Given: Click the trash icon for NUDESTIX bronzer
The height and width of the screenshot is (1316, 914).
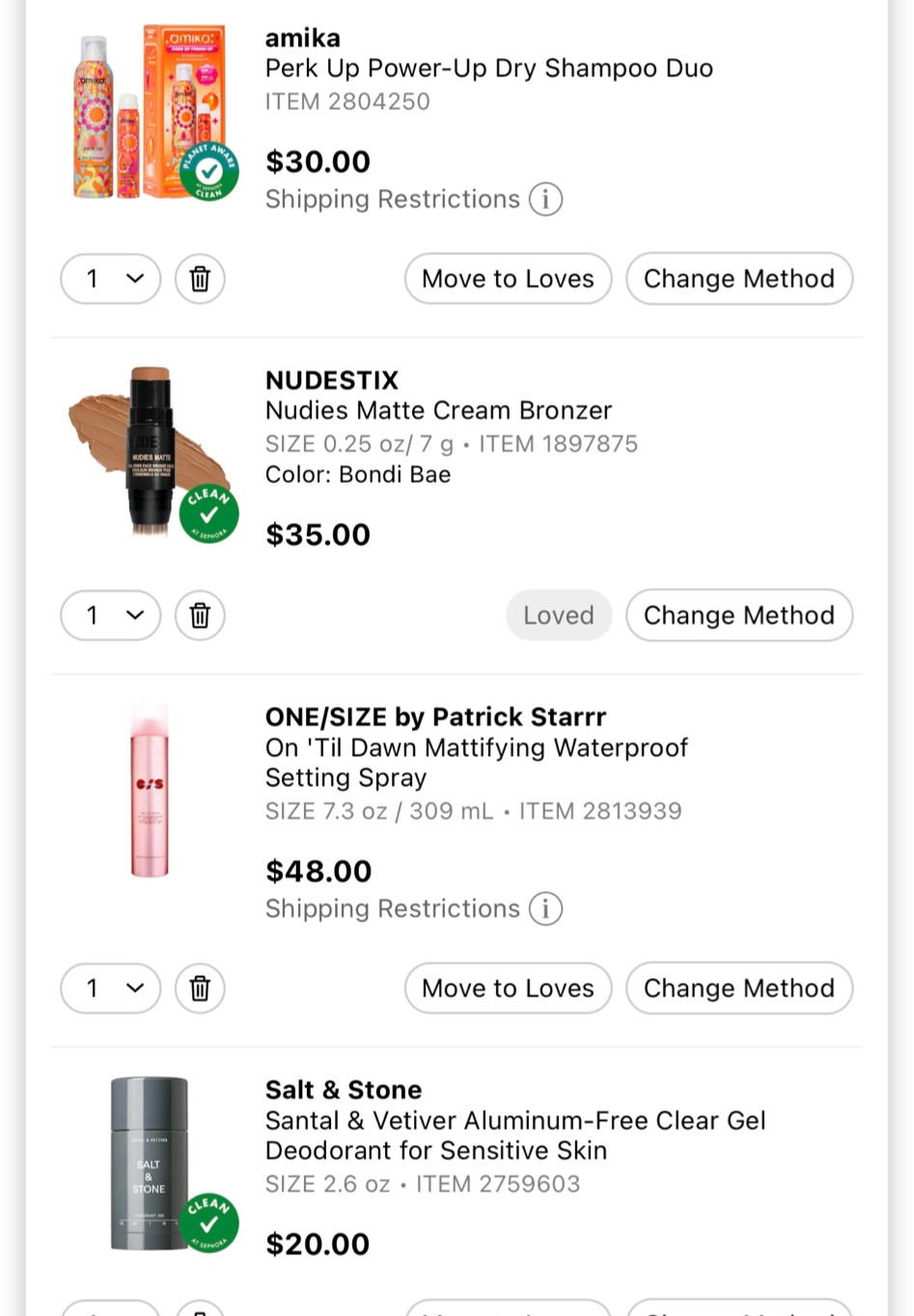Looking at the screenshot, I should pyautogui.click(x=199, y=615).
